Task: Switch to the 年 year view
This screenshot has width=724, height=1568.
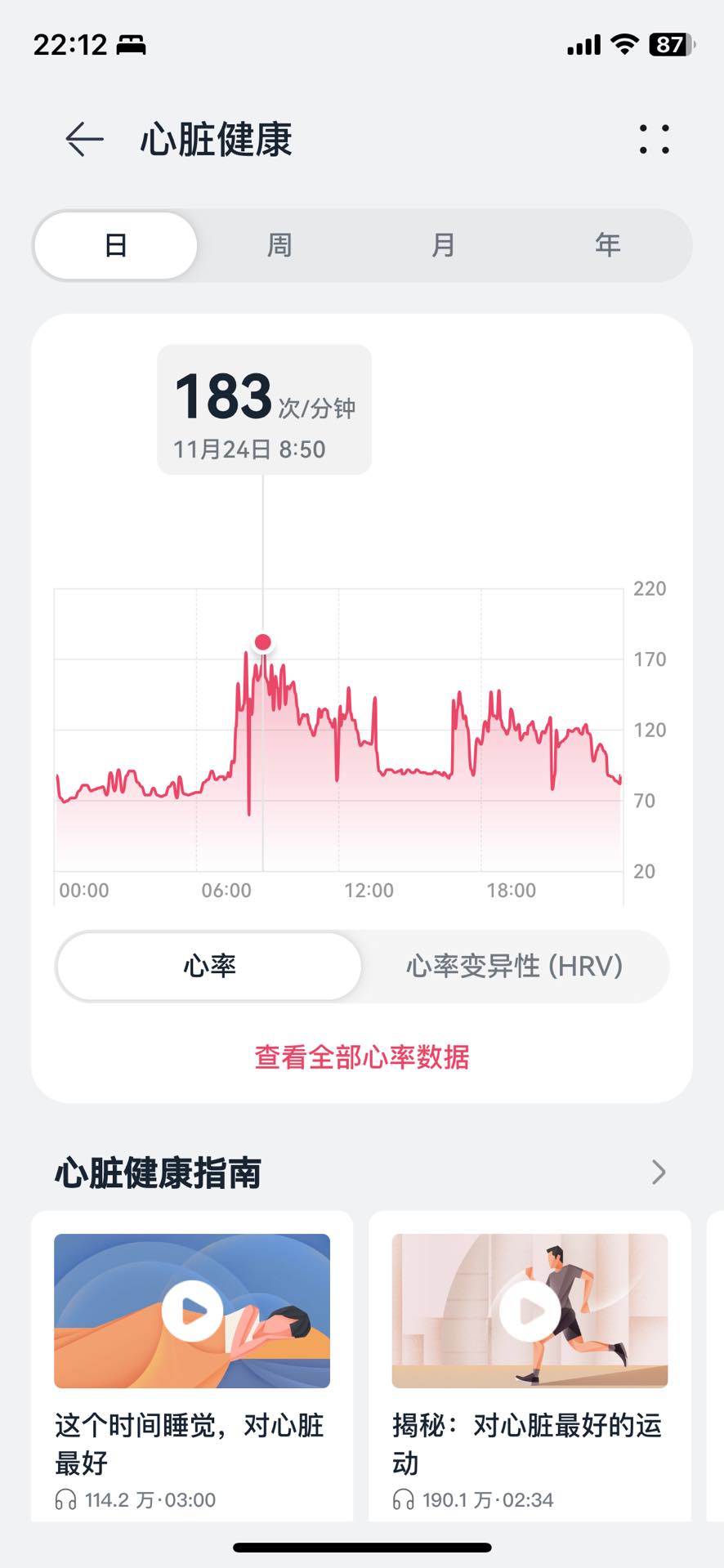Action: 607,245
